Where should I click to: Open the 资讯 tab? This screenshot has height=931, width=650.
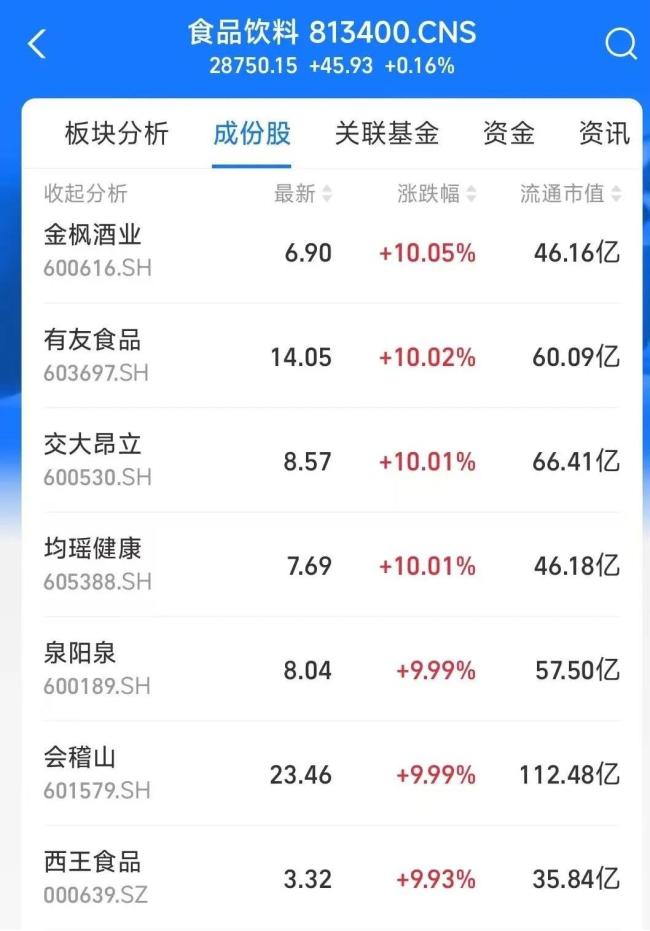604,133
